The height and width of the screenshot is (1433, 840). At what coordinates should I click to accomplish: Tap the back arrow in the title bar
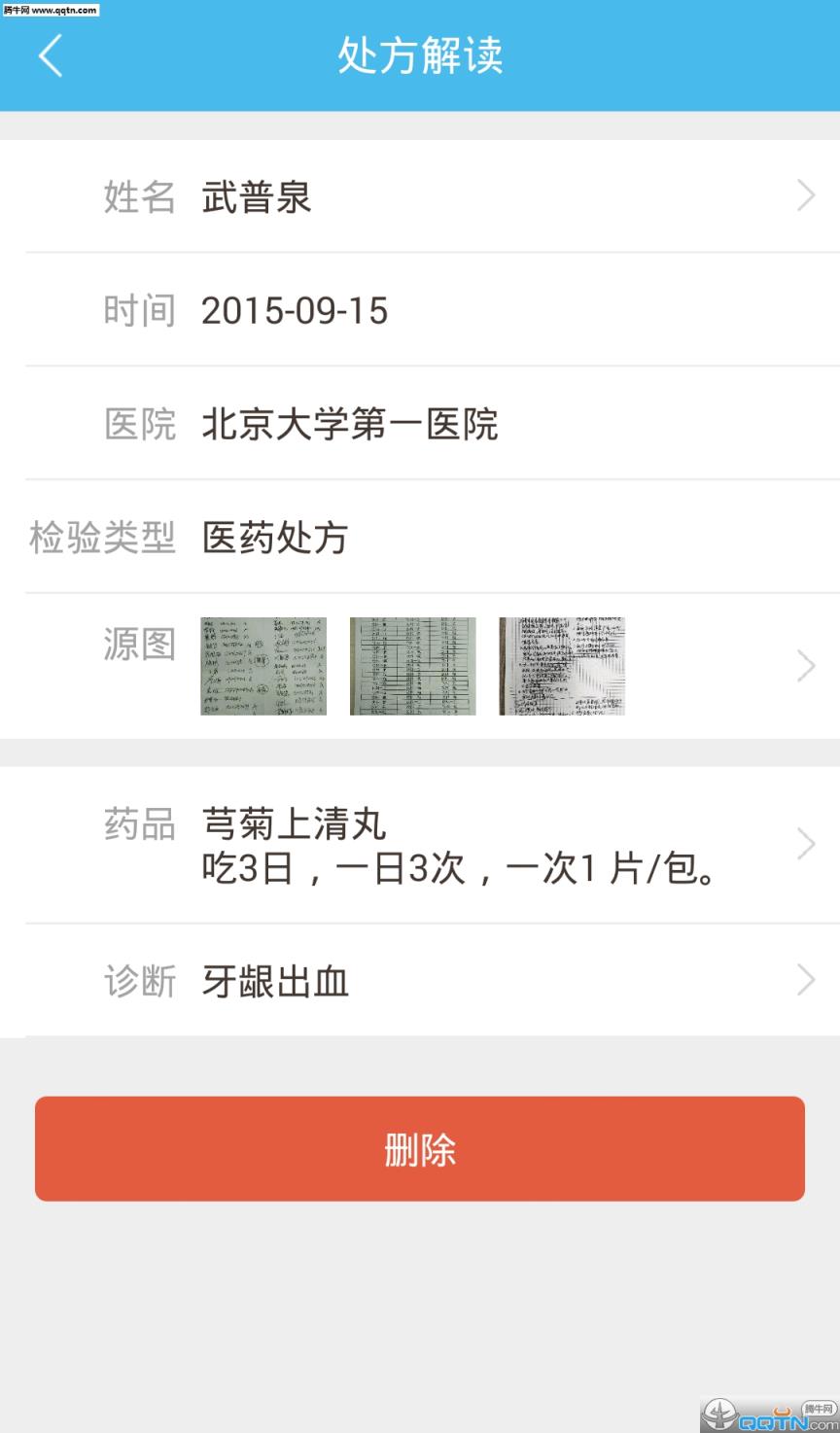pos(49,56)
